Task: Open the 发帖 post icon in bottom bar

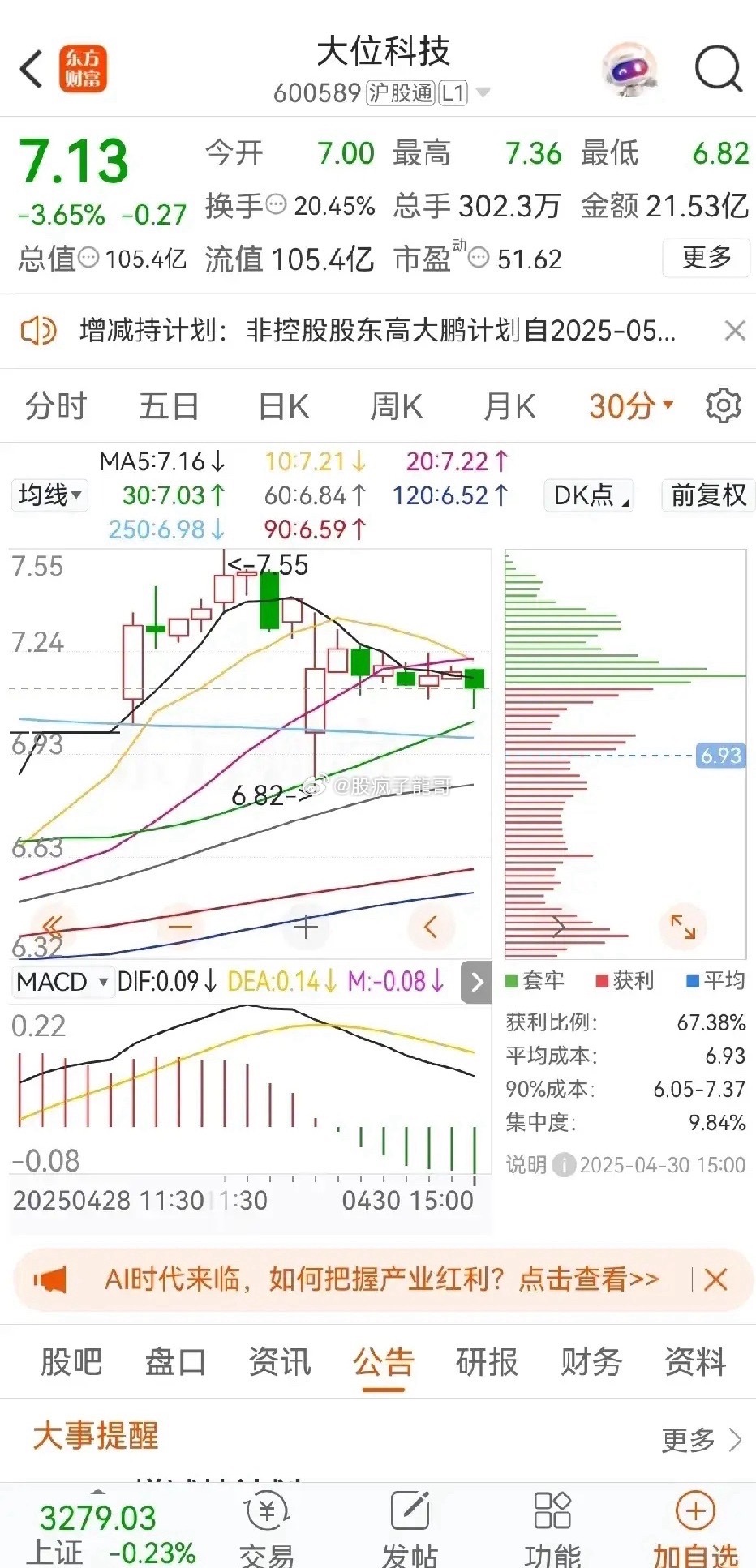Action: [410, 1510]
